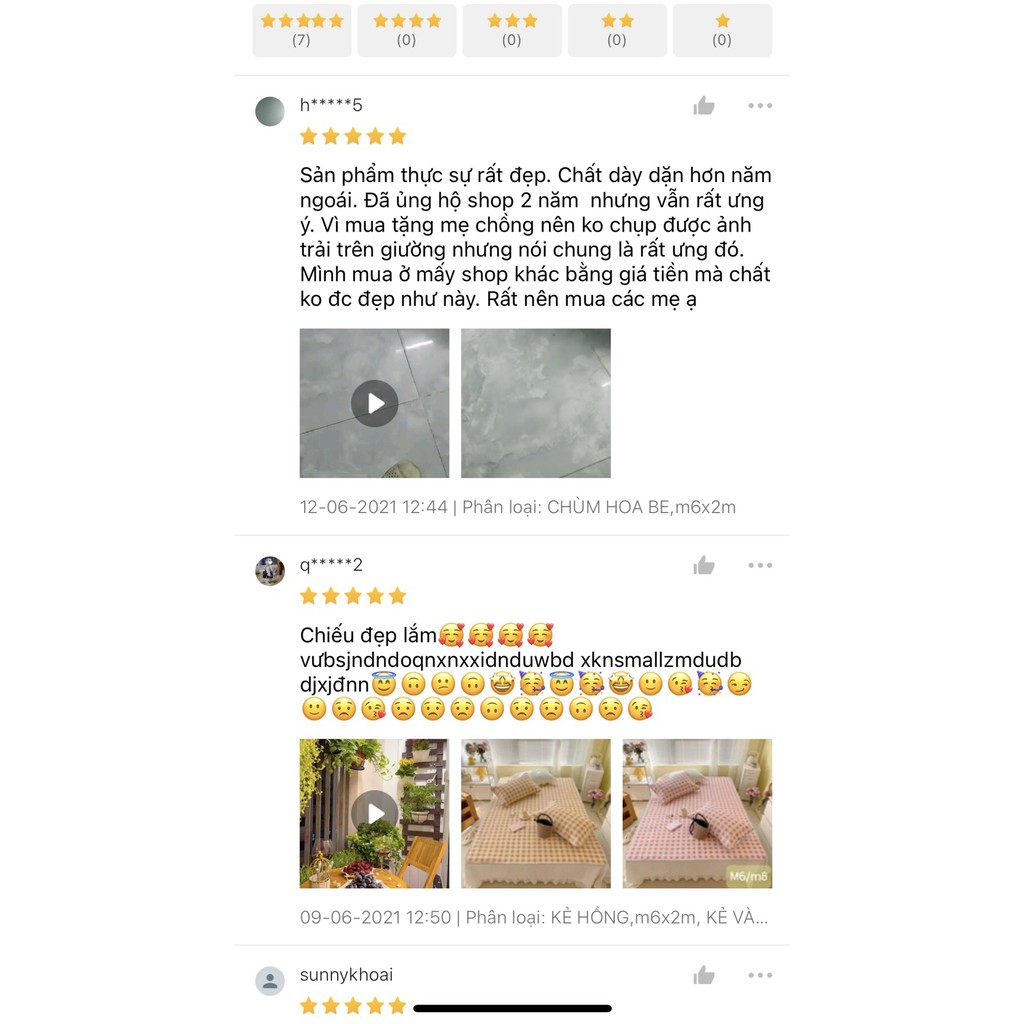
Task: Filter reviews by five stars (7)
Action: click(301, 30)
